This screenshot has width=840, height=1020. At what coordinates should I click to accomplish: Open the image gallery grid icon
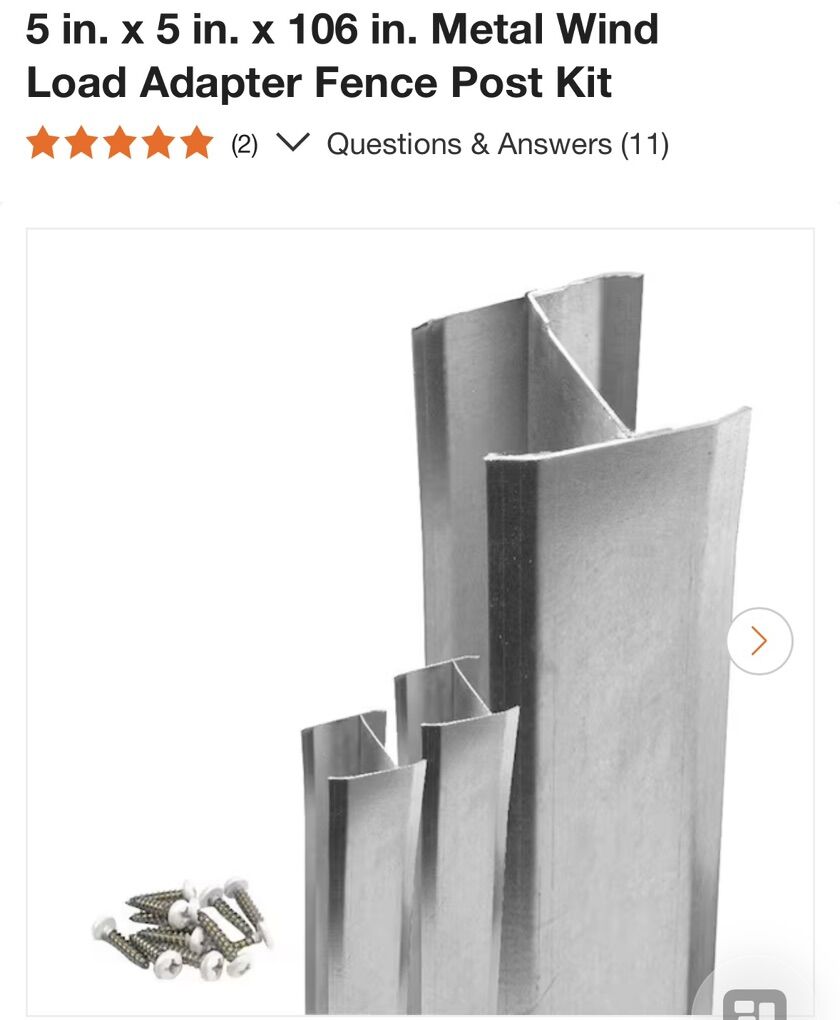pyautogui.click(x=755, y=1003)
